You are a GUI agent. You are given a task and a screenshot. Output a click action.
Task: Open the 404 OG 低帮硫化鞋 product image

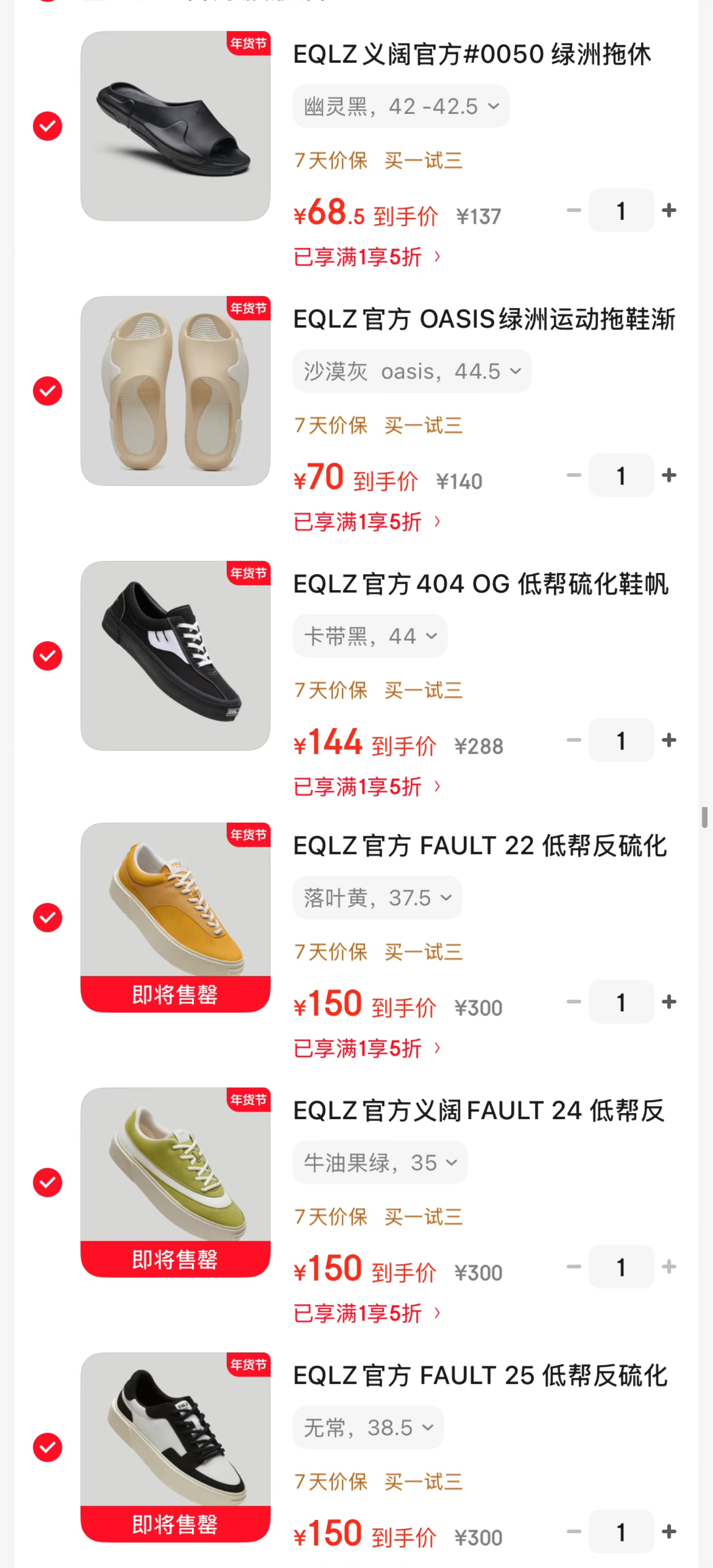tap(175, 656)
